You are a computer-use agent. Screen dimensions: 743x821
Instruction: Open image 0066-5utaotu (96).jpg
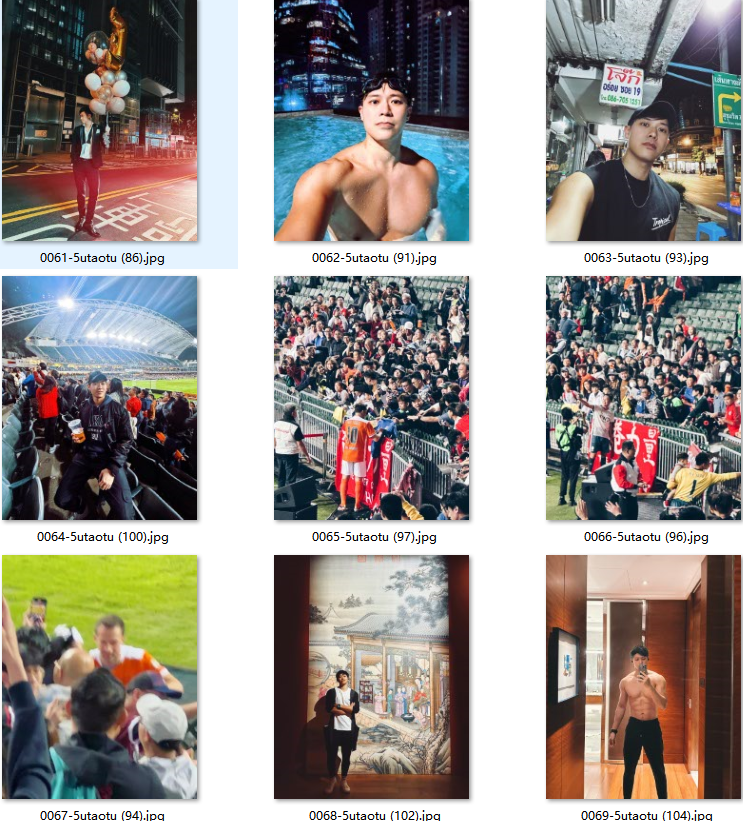coord(644,398)
